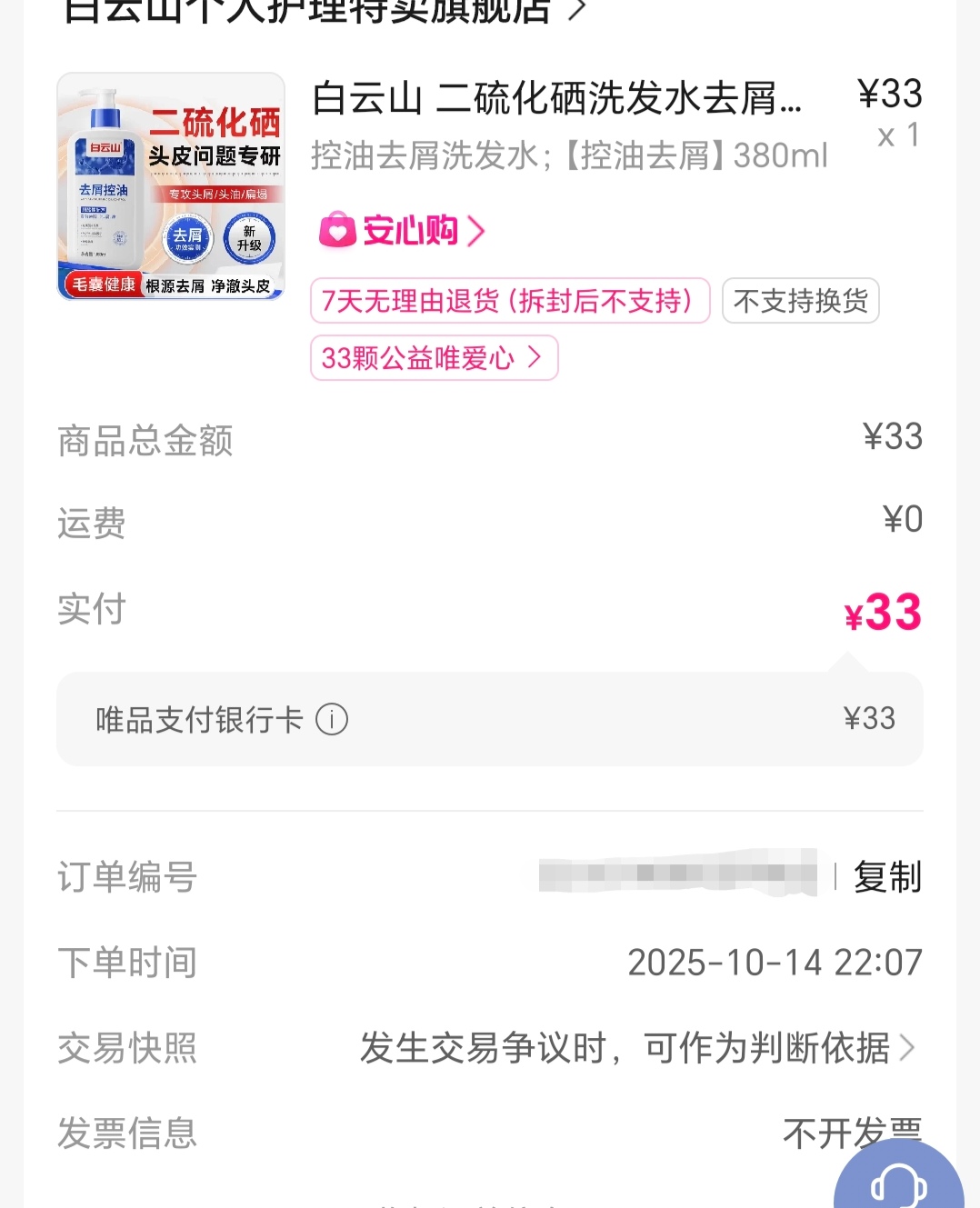Open customer service headset button
The height and width of the screenshot is (1208, 980).
click(x=898, y=1182)
